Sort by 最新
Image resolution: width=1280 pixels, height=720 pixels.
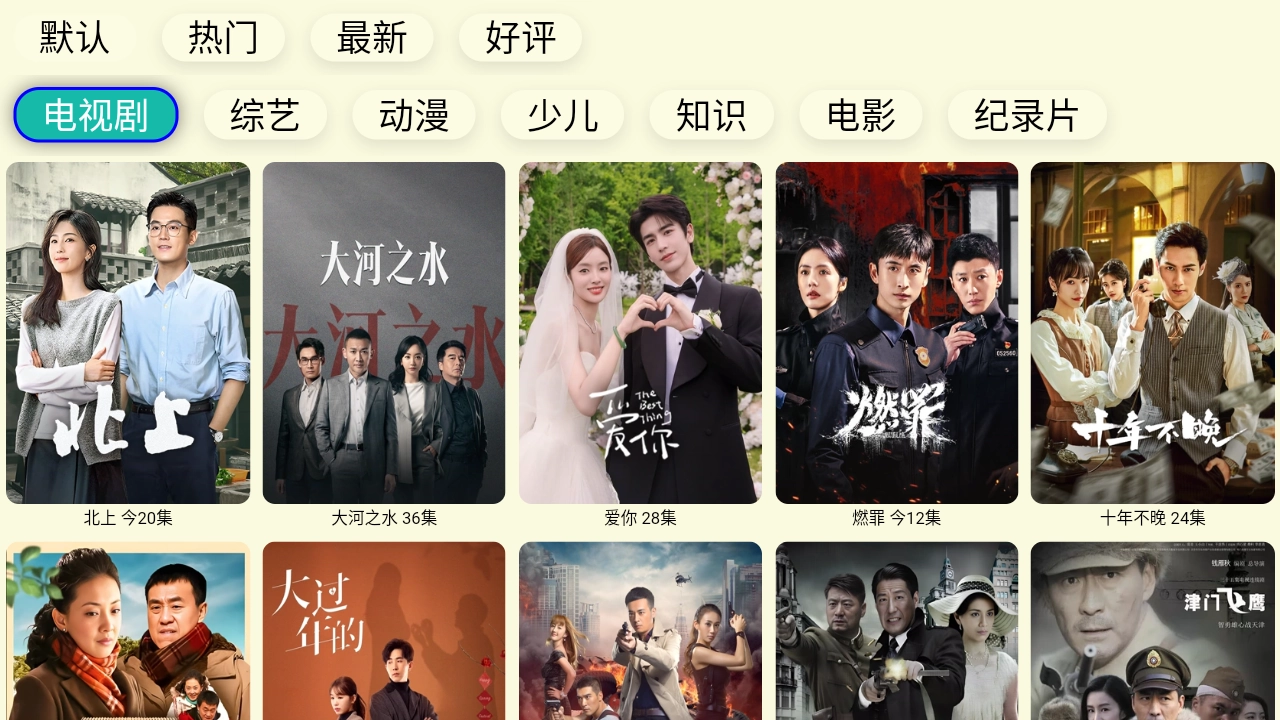point(372,38)
